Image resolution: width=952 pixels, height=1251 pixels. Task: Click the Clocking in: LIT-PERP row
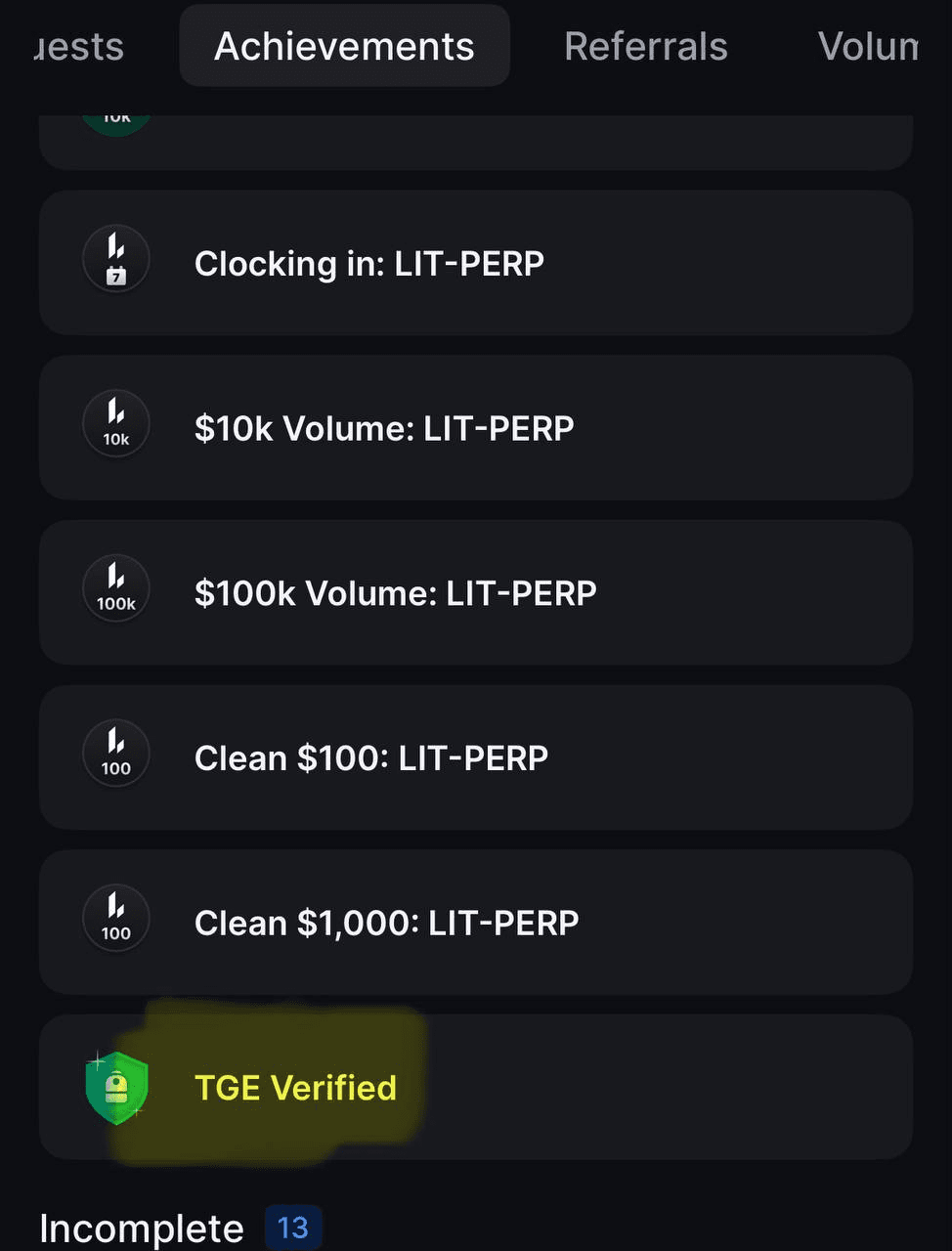point(476,263)
